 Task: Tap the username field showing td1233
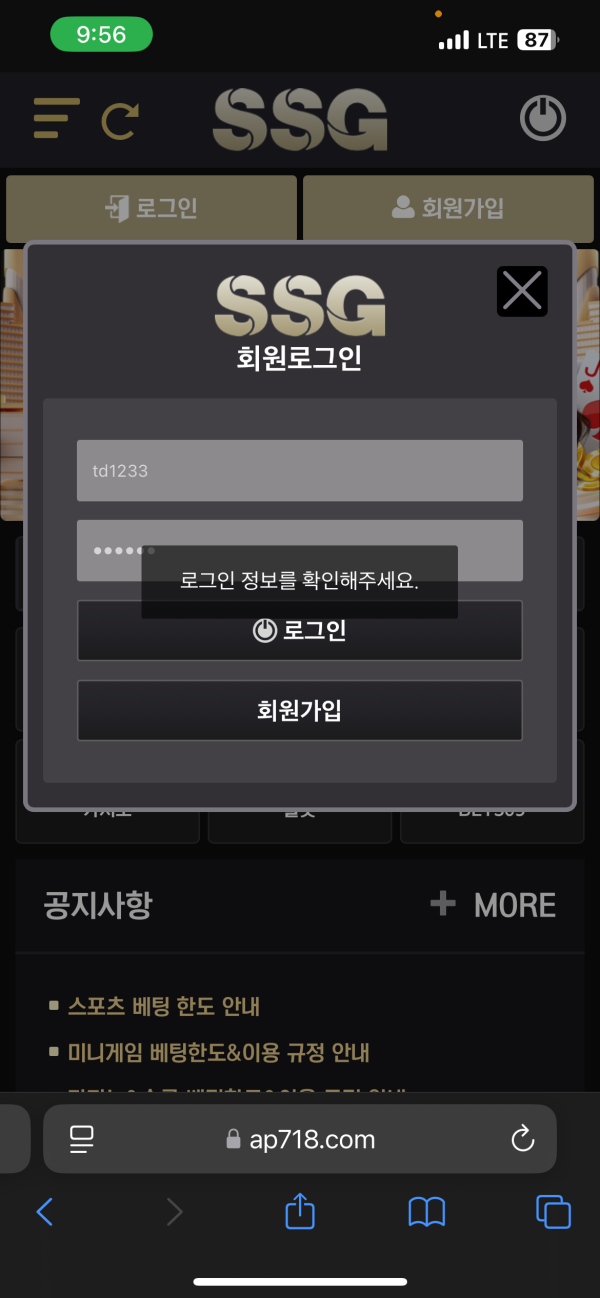click(300, 470)
